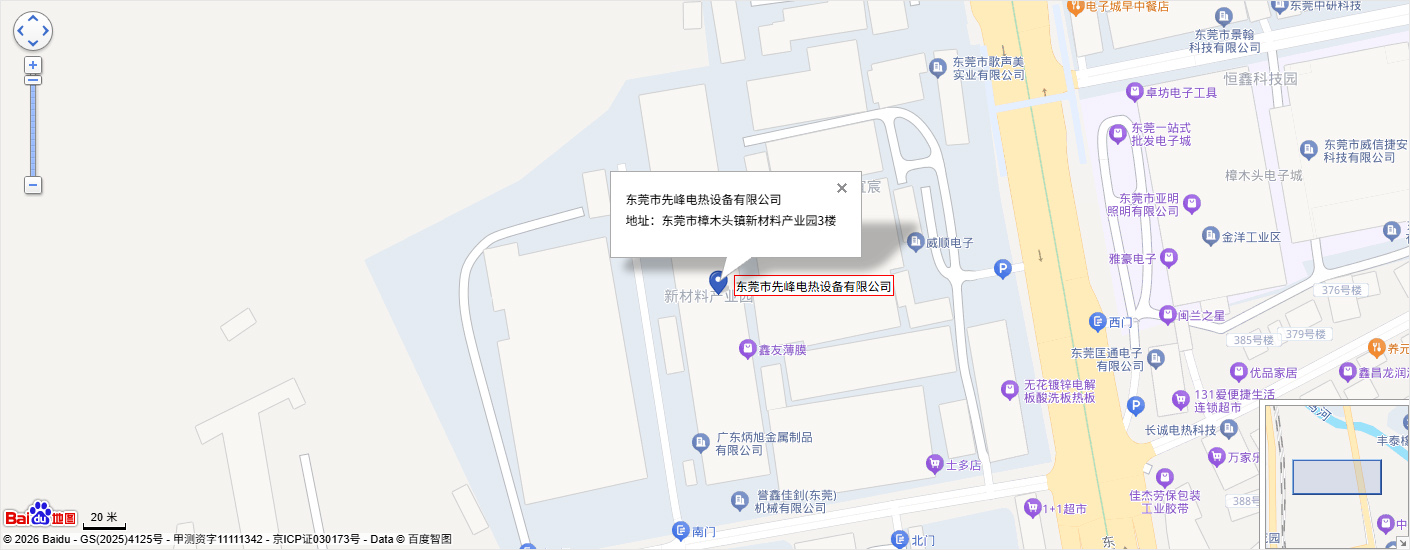Tap the blue location marker pin
This screenshot has height=550, width=1410.
(x=718, y=281)
